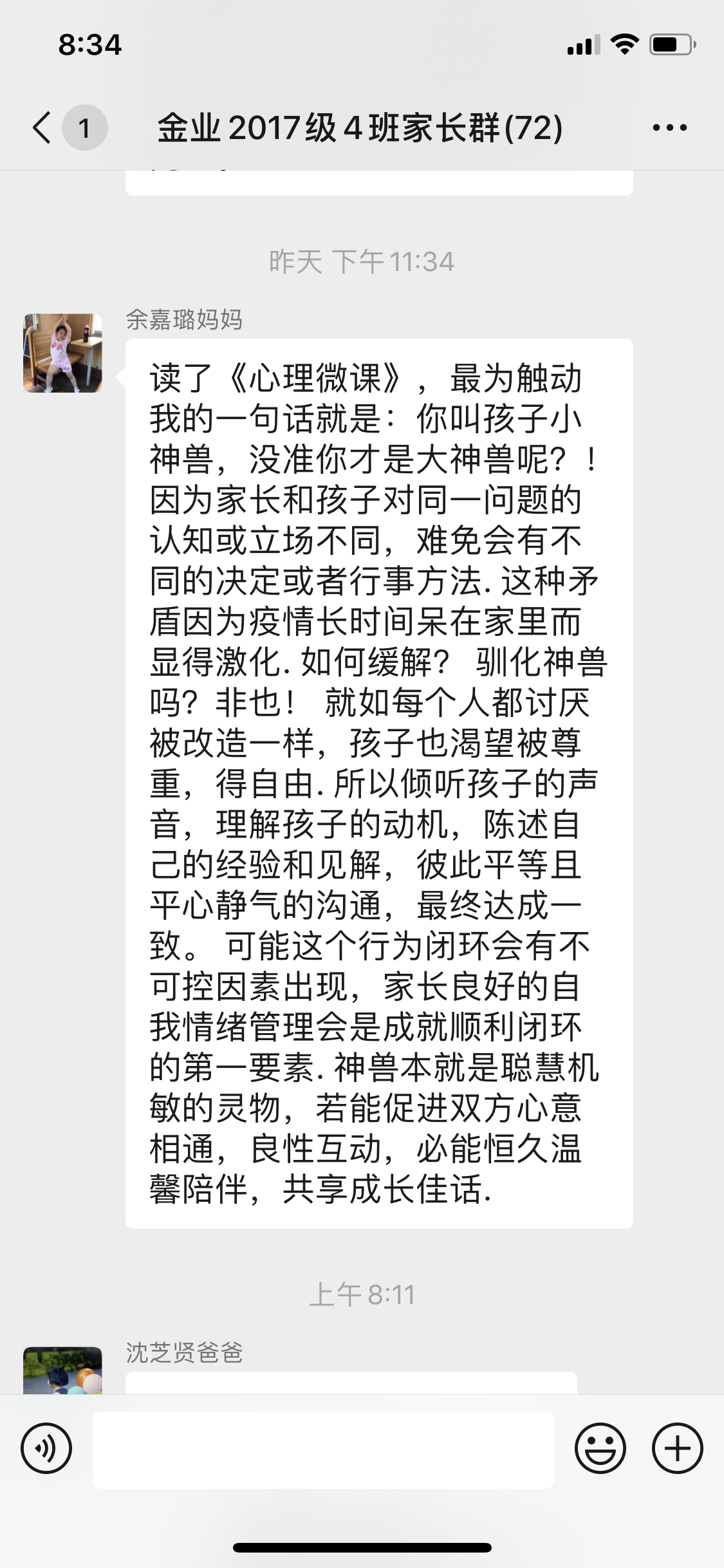This screenshot has width=724, height=1568.
Task: Switch to voice message input
Action: (46, 1449)
